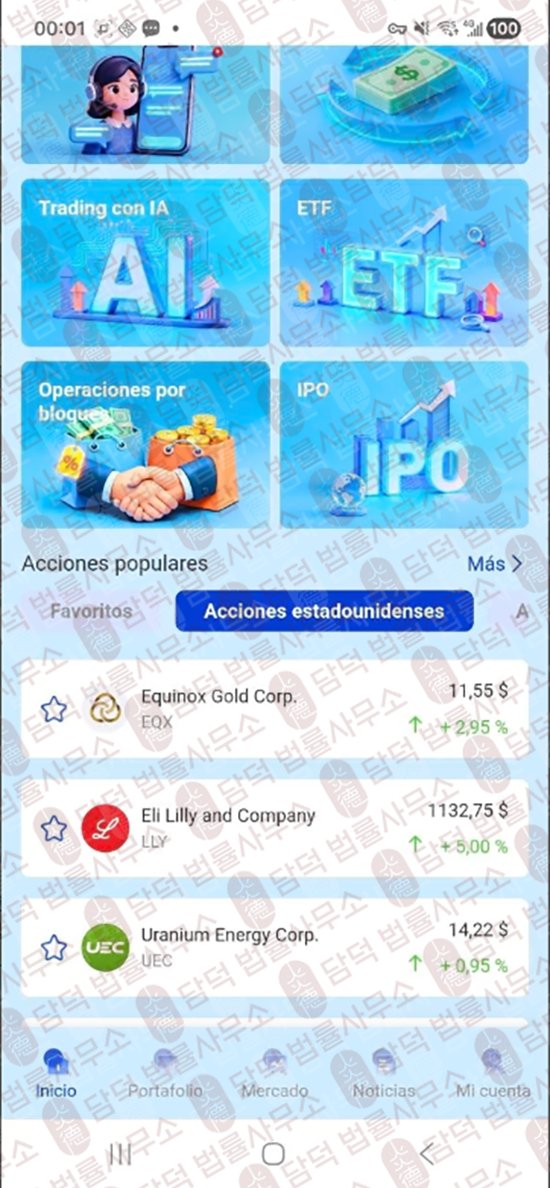Switch to the Portafolio tab
This screenshot has height=1188, width=550.
pyautogui.click(x=165, y=1074)
